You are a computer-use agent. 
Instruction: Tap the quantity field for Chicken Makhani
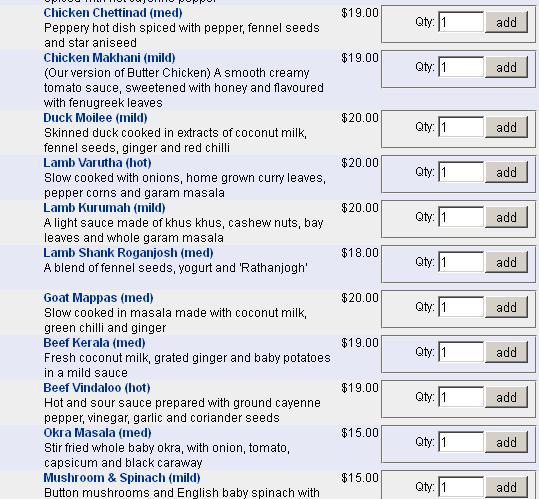(461, 67)
